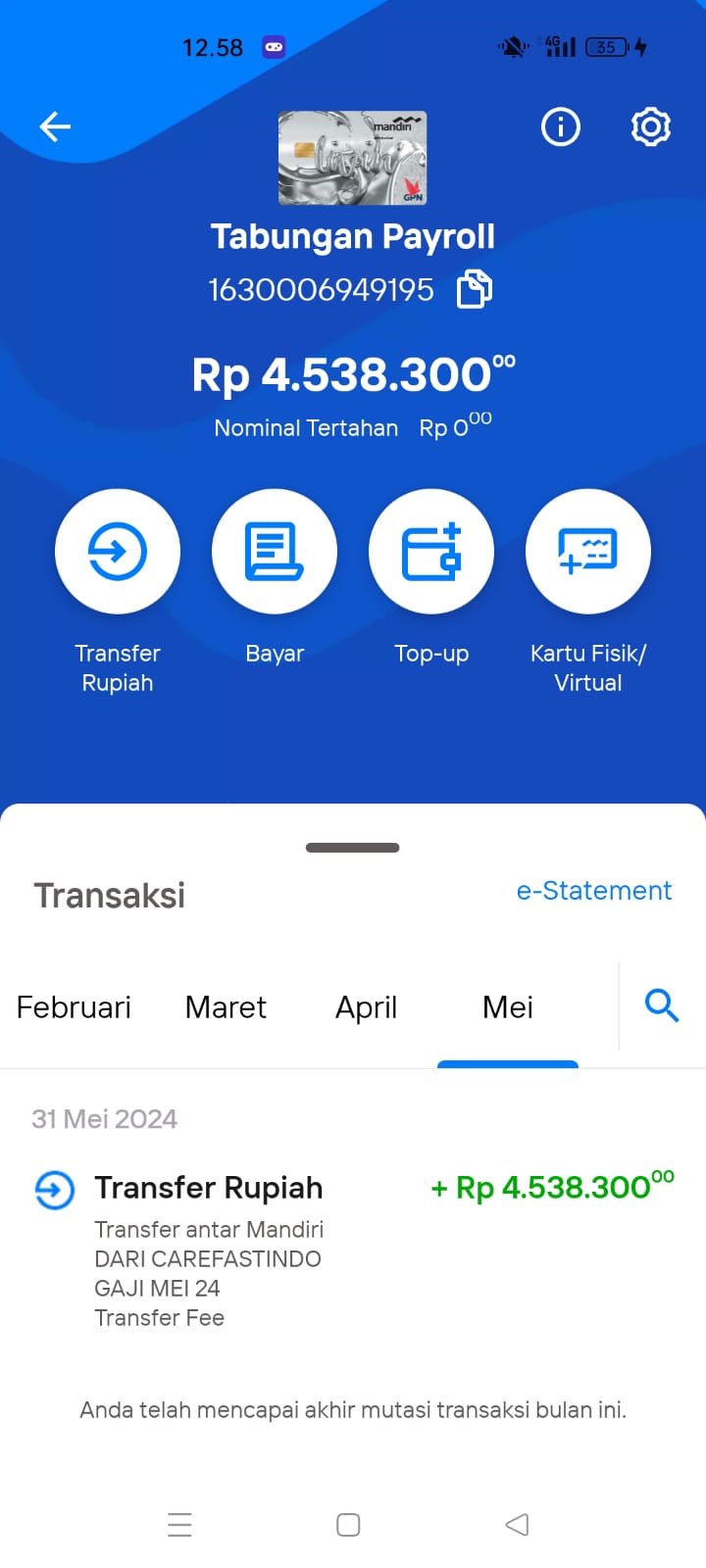Open account settings gear

[651, 126]
